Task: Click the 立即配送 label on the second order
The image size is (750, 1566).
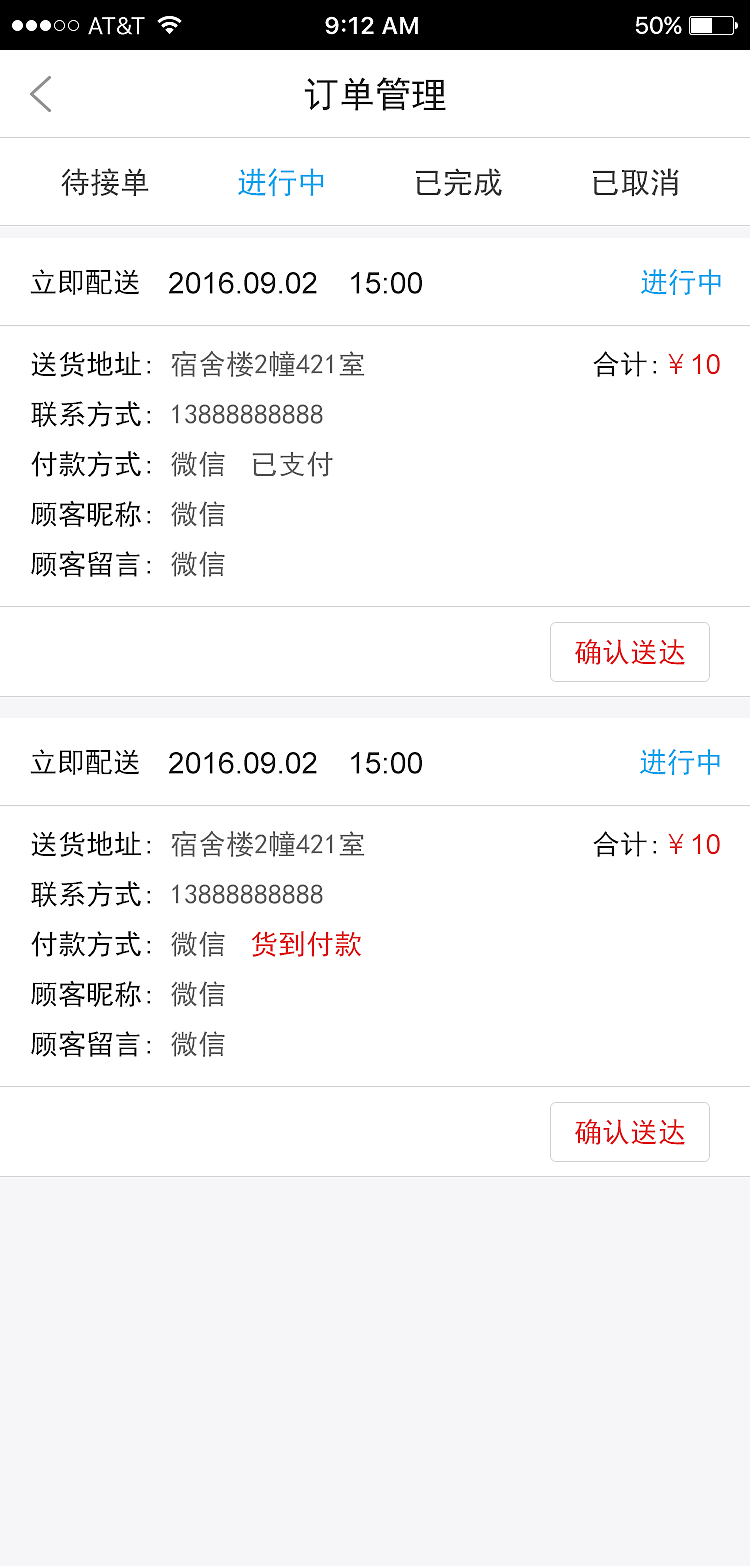Action: (86, 762)
